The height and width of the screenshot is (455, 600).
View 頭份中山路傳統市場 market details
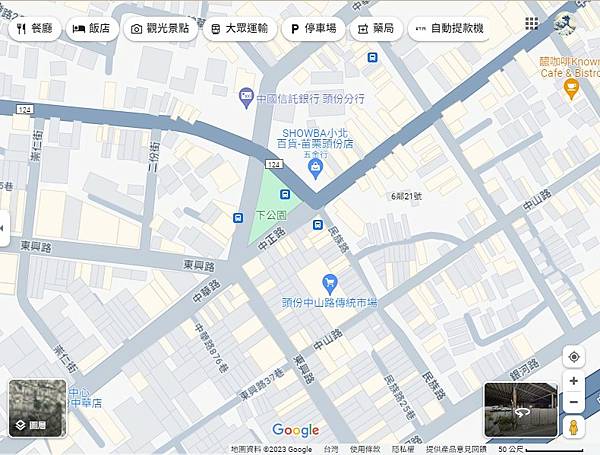coord(330,284)
